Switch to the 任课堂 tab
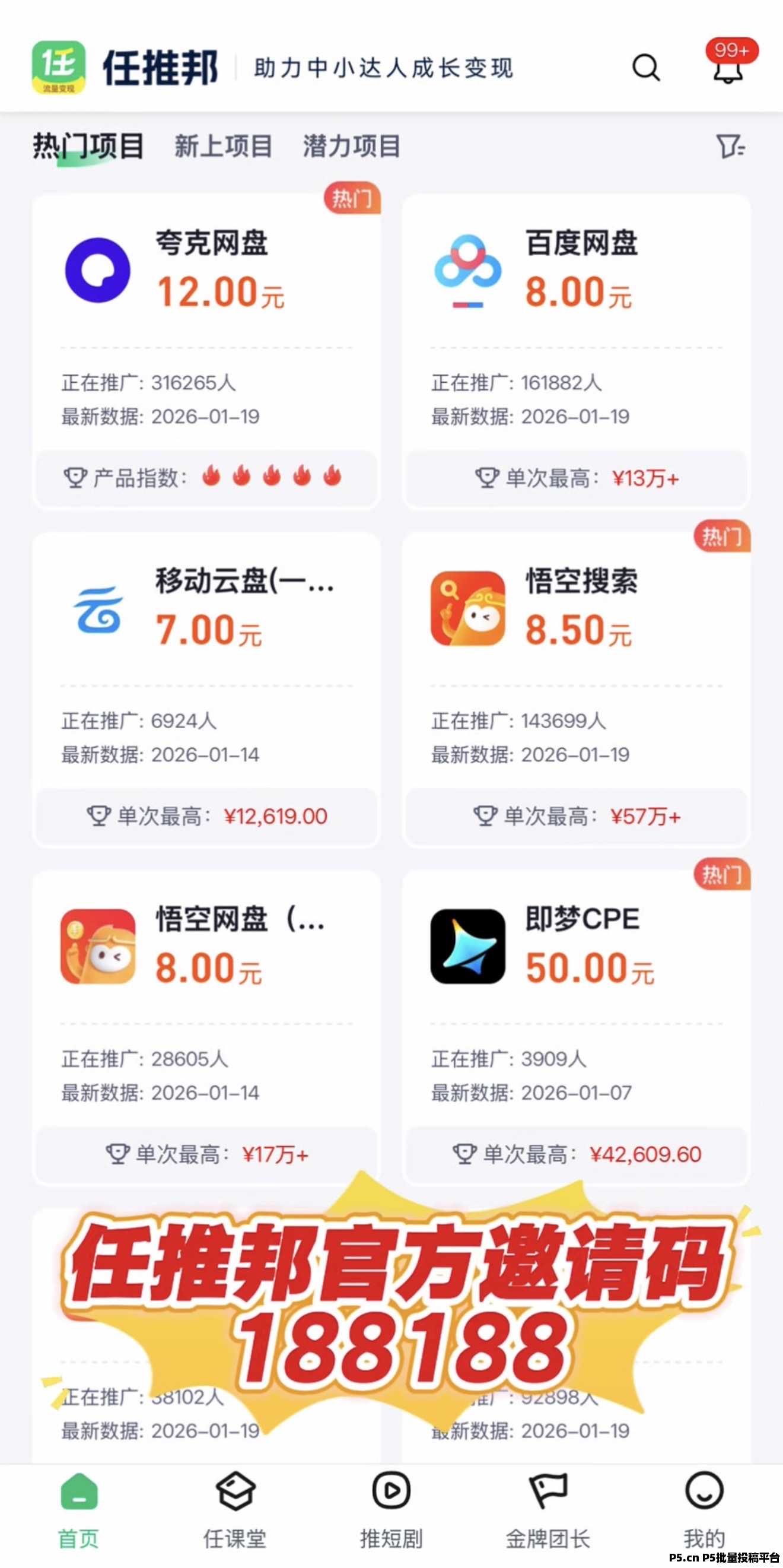This screenshot has width=783, height=1568. click(x=235, y=1511)
